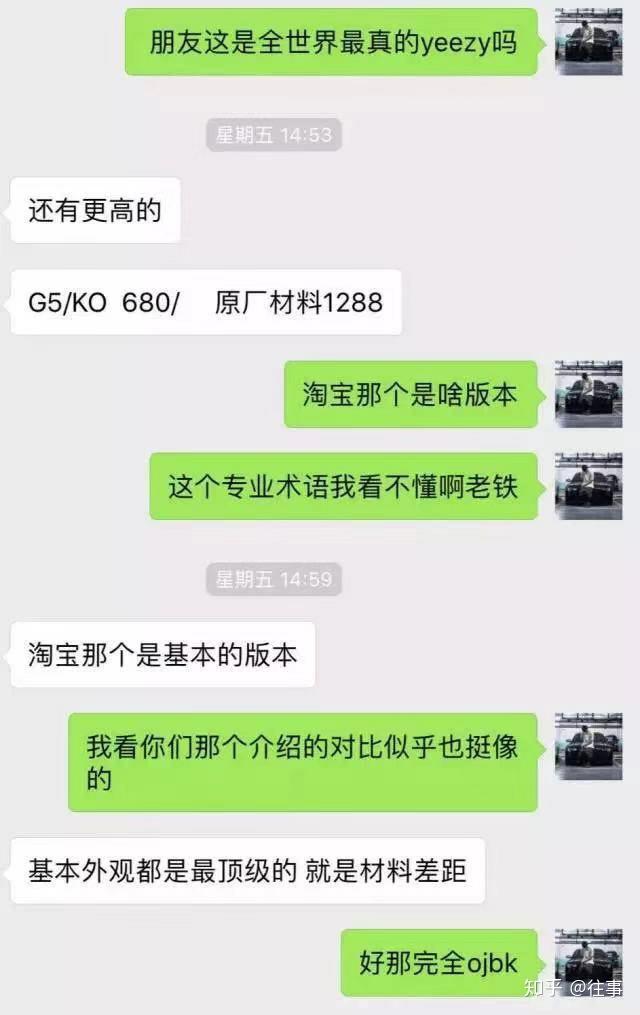
Task: Open avatar next to '我看你们那个介绍的对比' message
Action: coord(588,746)
